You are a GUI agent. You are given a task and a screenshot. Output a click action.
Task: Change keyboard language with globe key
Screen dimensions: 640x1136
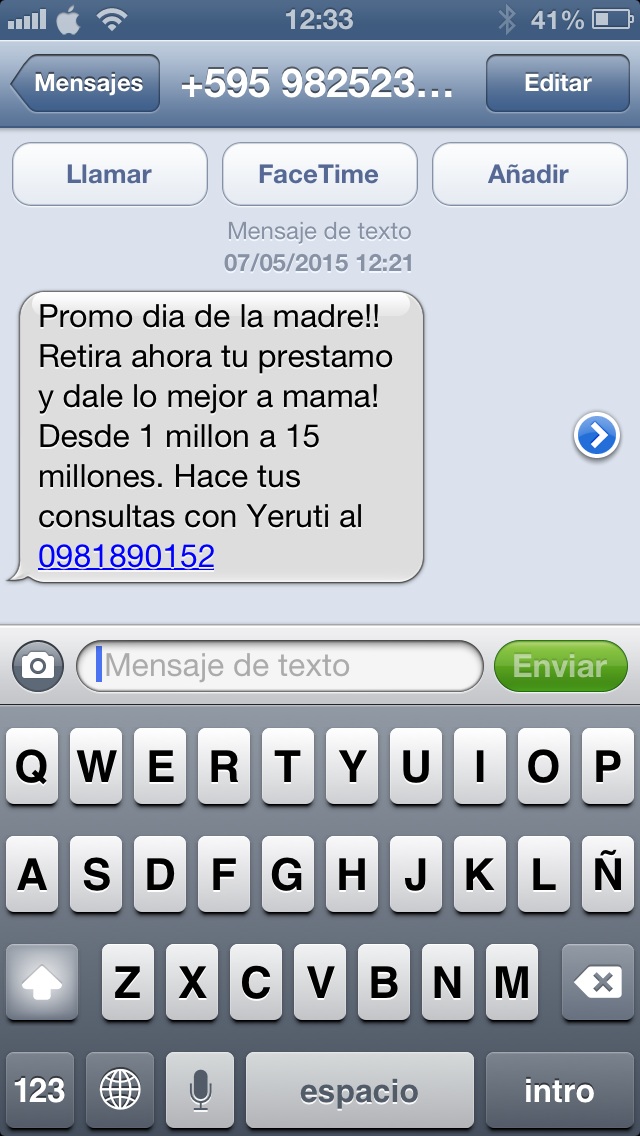tap(119, 1090)
